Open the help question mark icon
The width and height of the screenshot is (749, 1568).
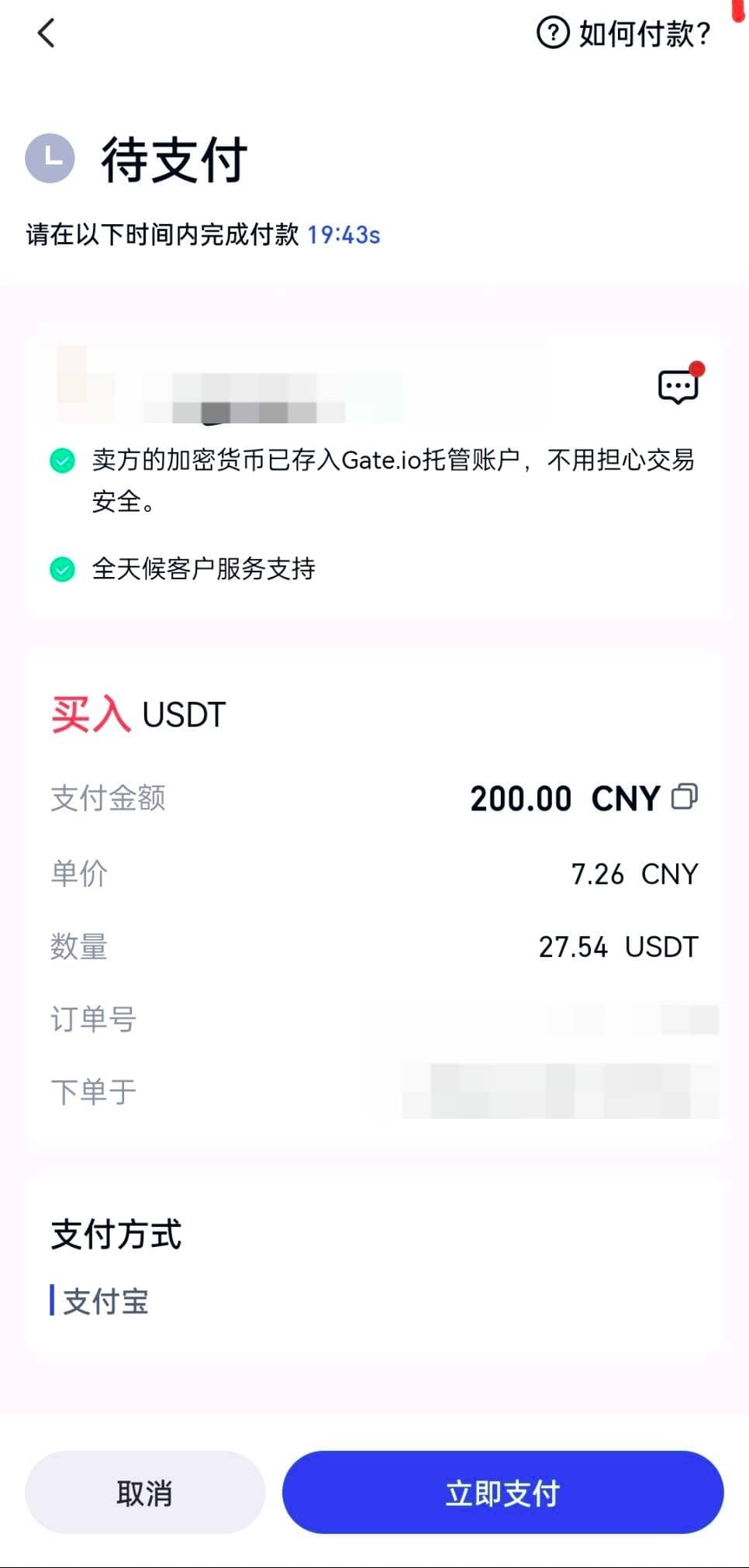click(553, 33)
